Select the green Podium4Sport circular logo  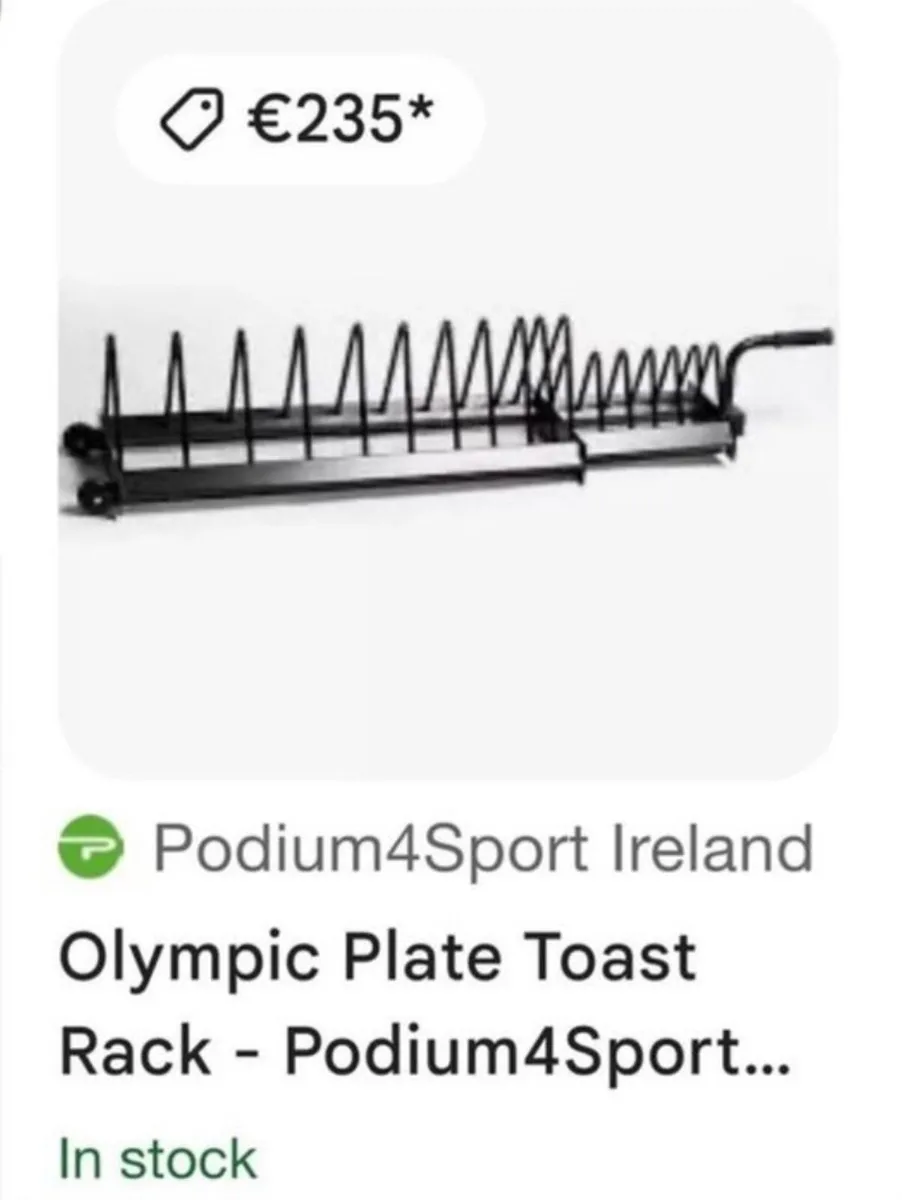[92, 847]
